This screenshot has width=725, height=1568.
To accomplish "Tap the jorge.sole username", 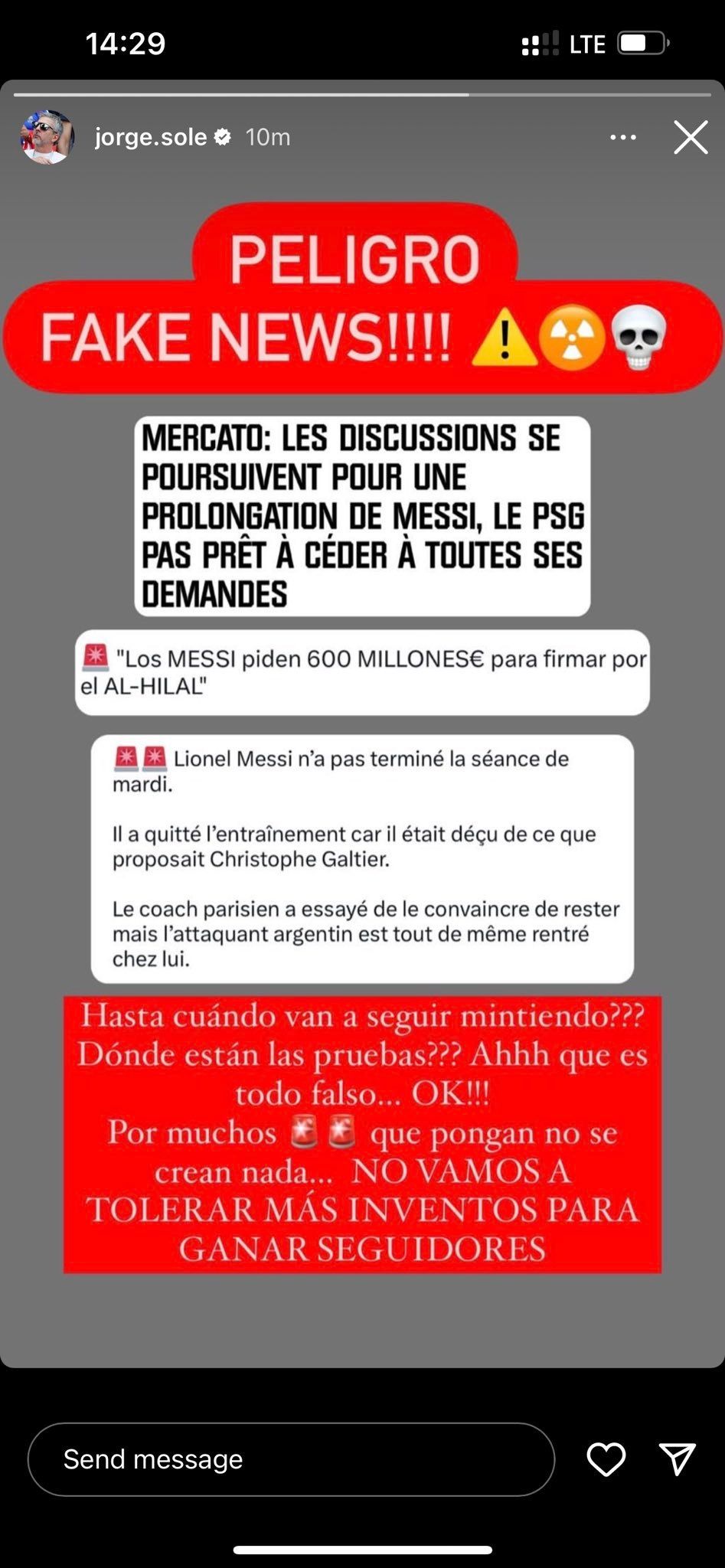I will point(151,137).
